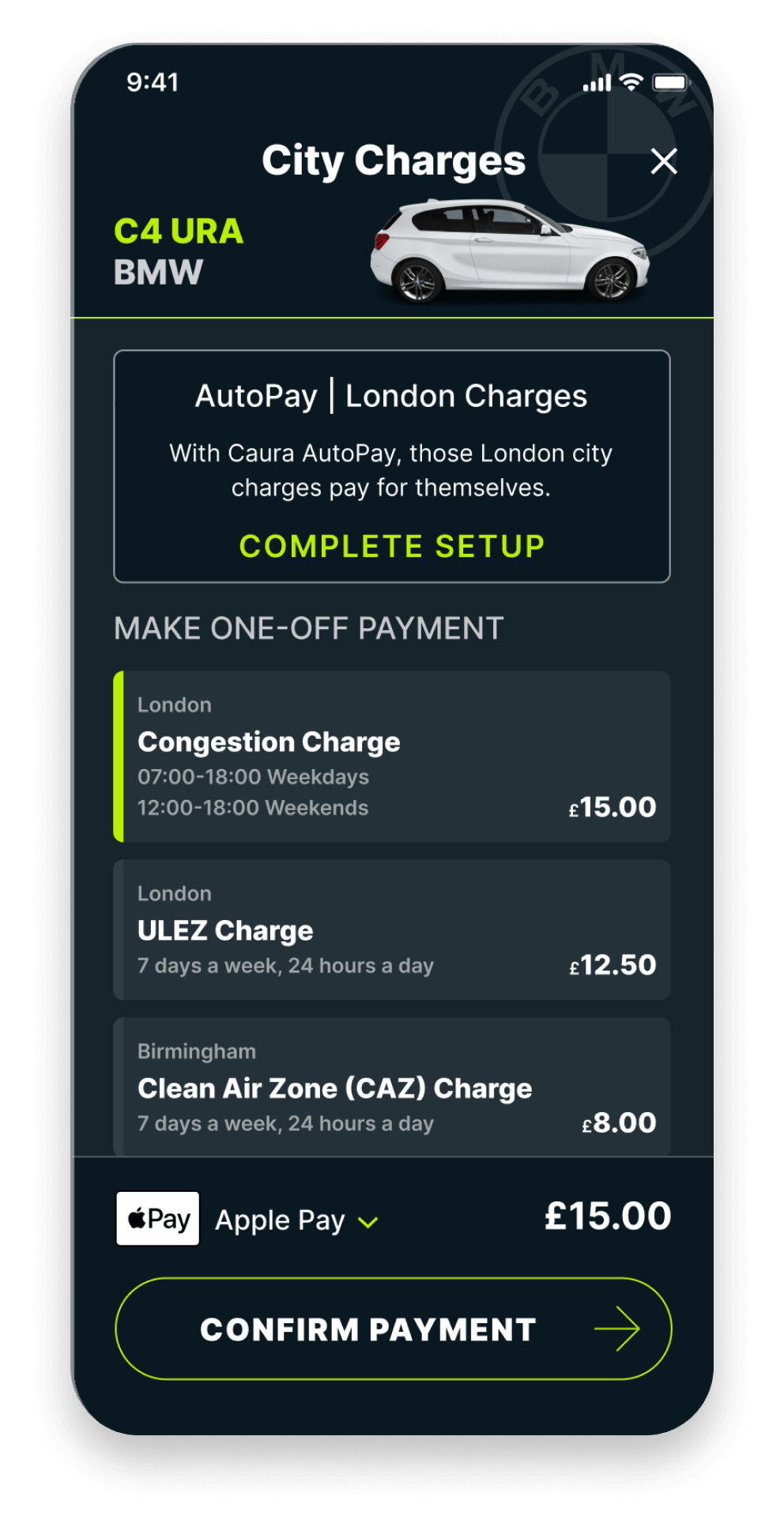Expand the Apple Pay payment method dropdown

tap(367, 1221)
